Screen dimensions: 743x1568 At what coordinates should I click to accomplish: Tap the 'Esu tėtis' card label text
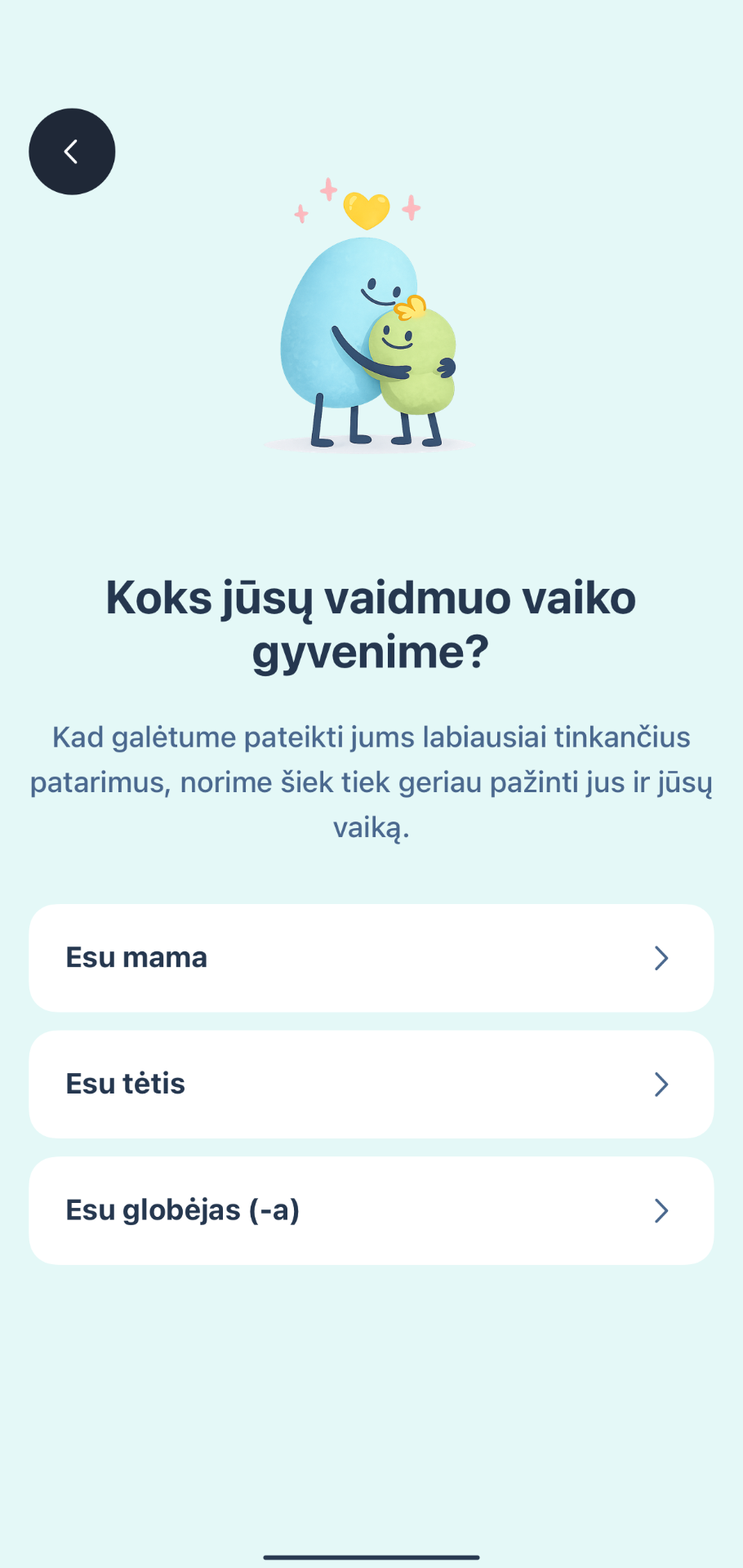127,1084
